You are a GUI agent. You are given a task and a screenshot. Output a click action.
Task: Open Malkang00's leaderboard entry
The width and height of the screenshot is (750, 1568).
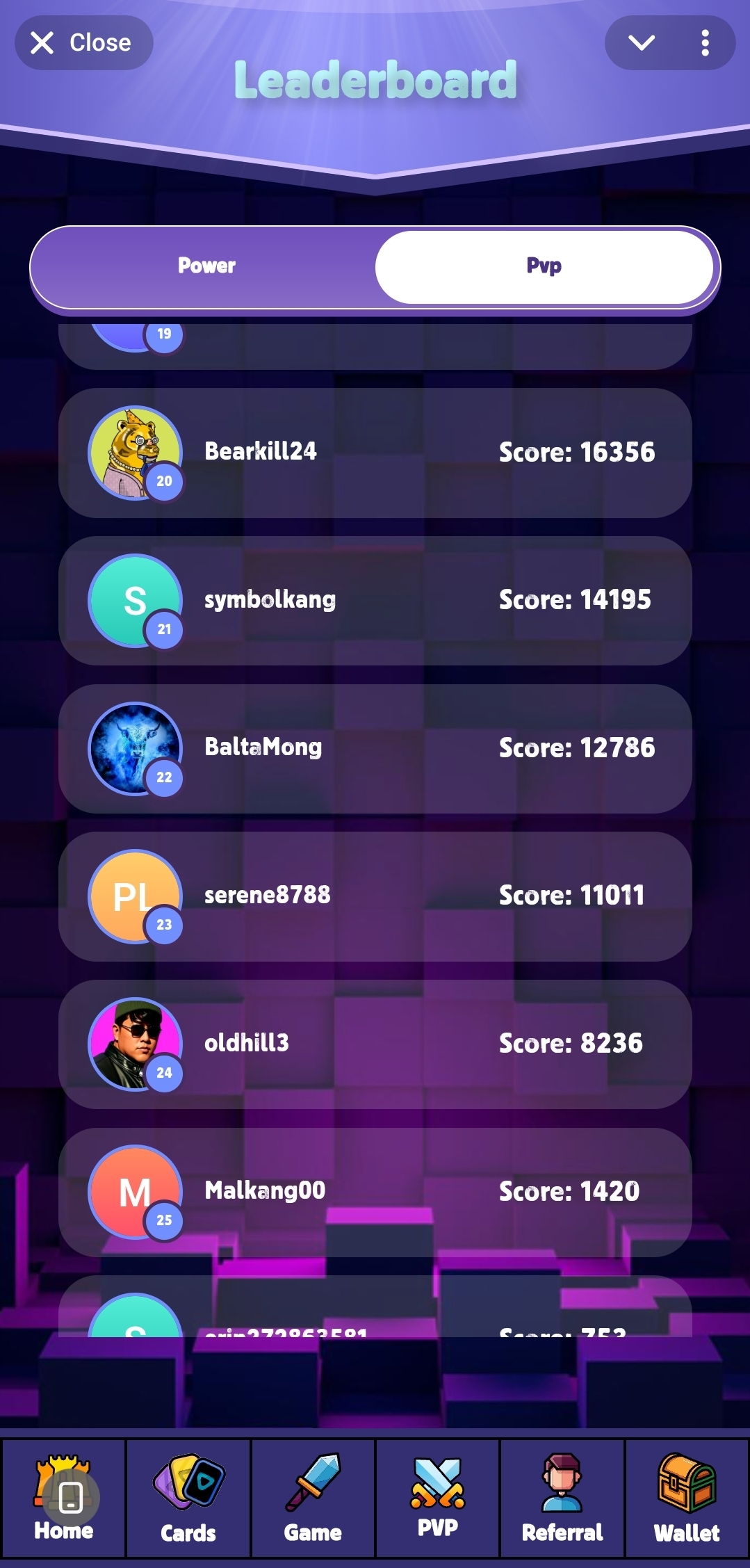click(x=375, y=1192)
